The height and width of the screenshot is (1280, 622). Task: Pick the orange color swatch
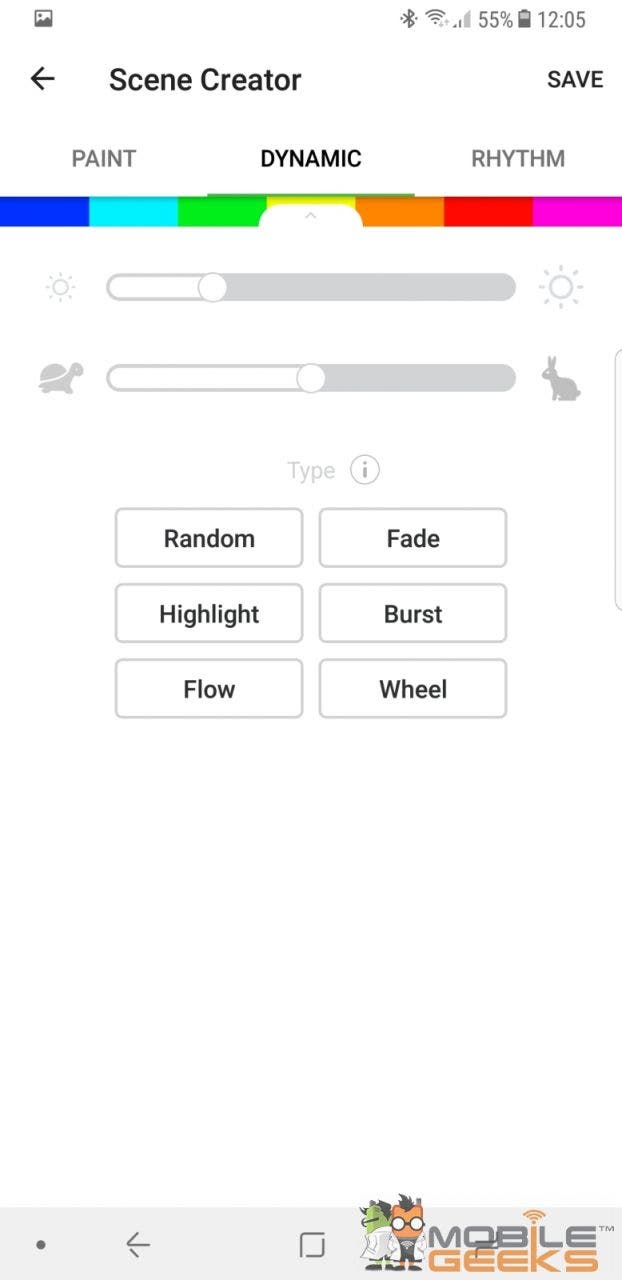point(400,212)
